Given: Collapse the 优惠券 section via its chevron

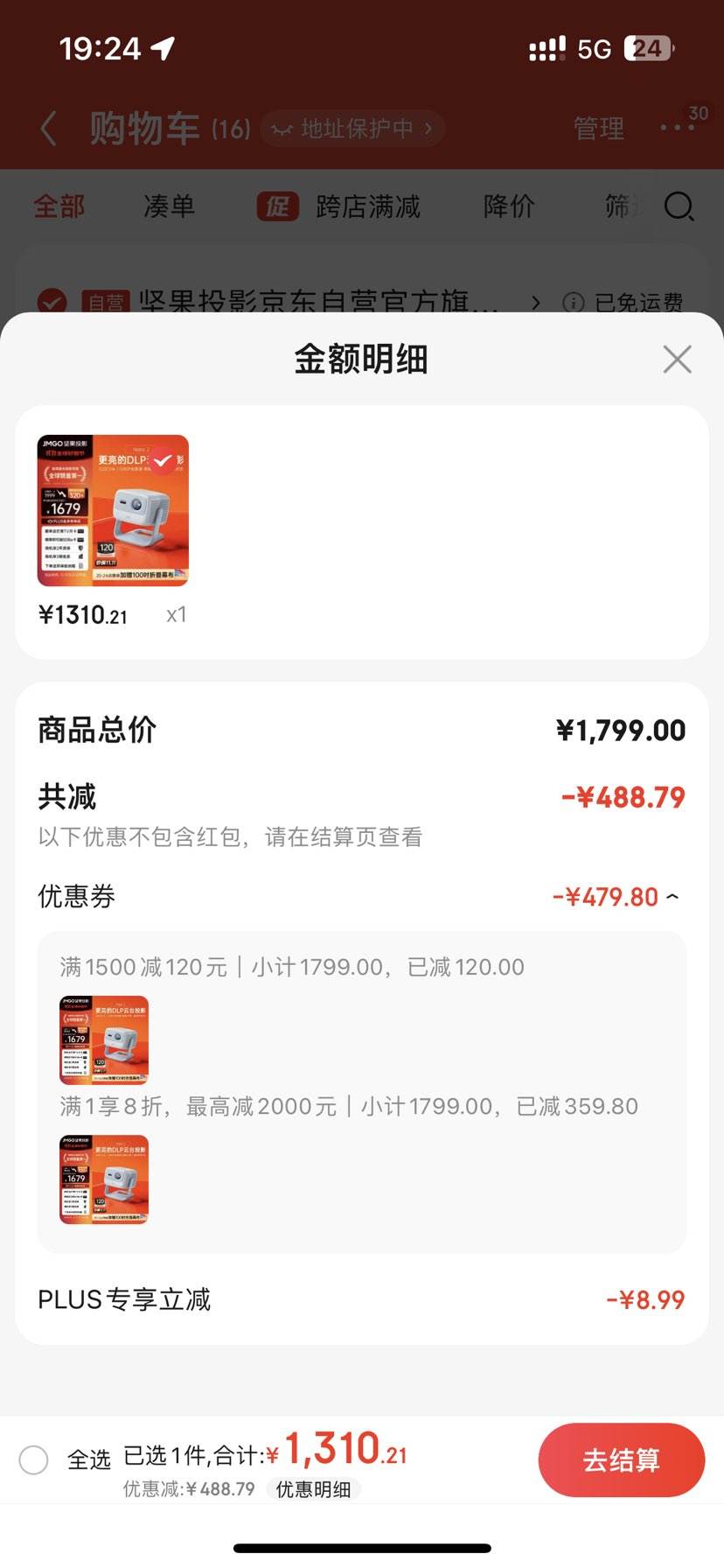Looking at the screenshot, I should tap(672, 896).
